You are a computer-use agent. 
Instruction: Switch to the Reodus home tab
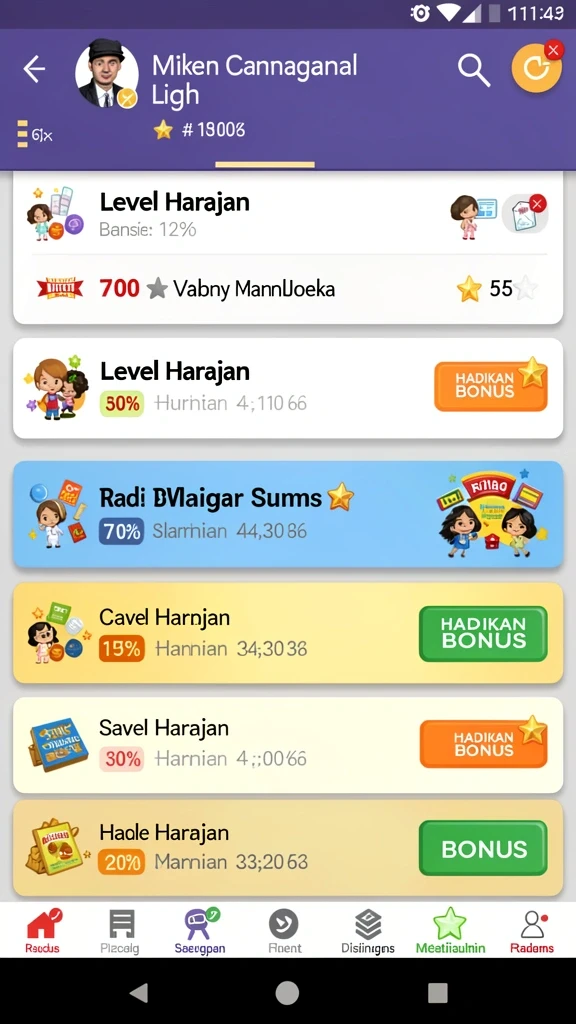pos(42,931)
